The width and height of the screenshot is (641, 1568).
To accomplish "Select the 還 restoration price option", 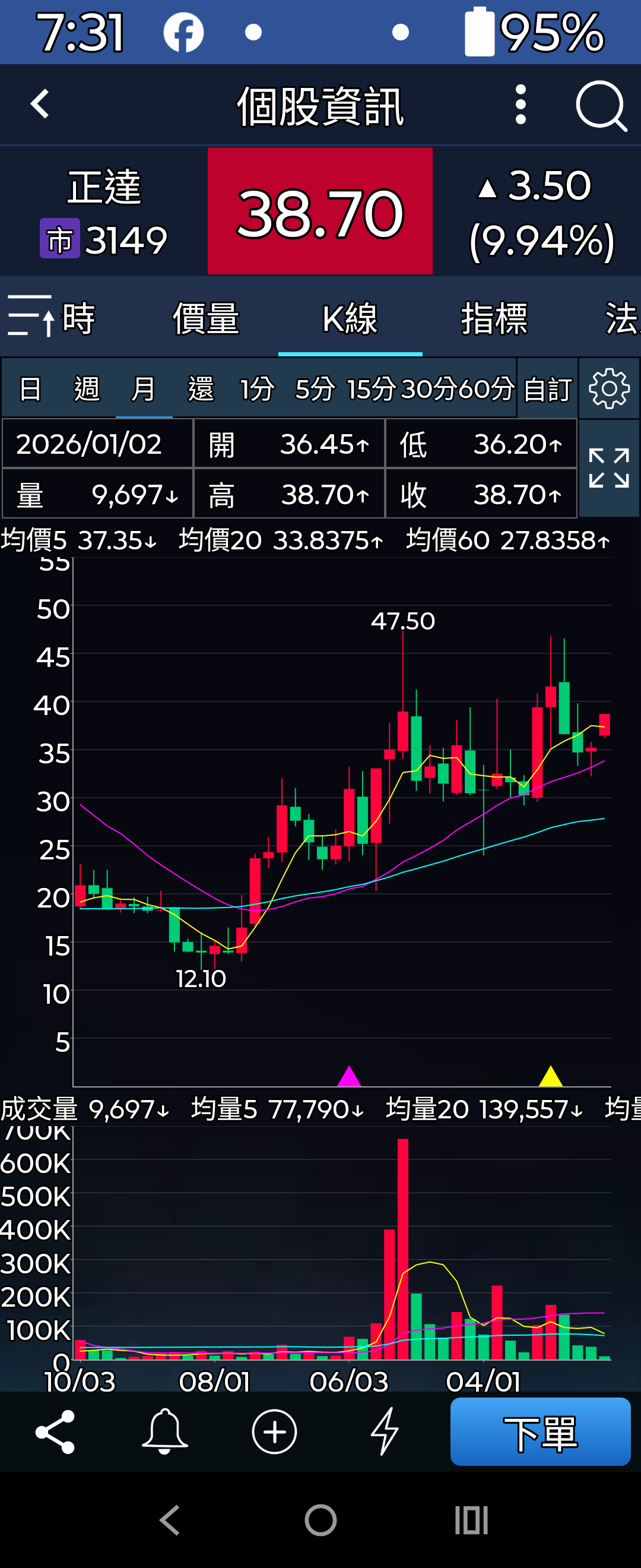I will pyautogui.click(x=202, y=390).
